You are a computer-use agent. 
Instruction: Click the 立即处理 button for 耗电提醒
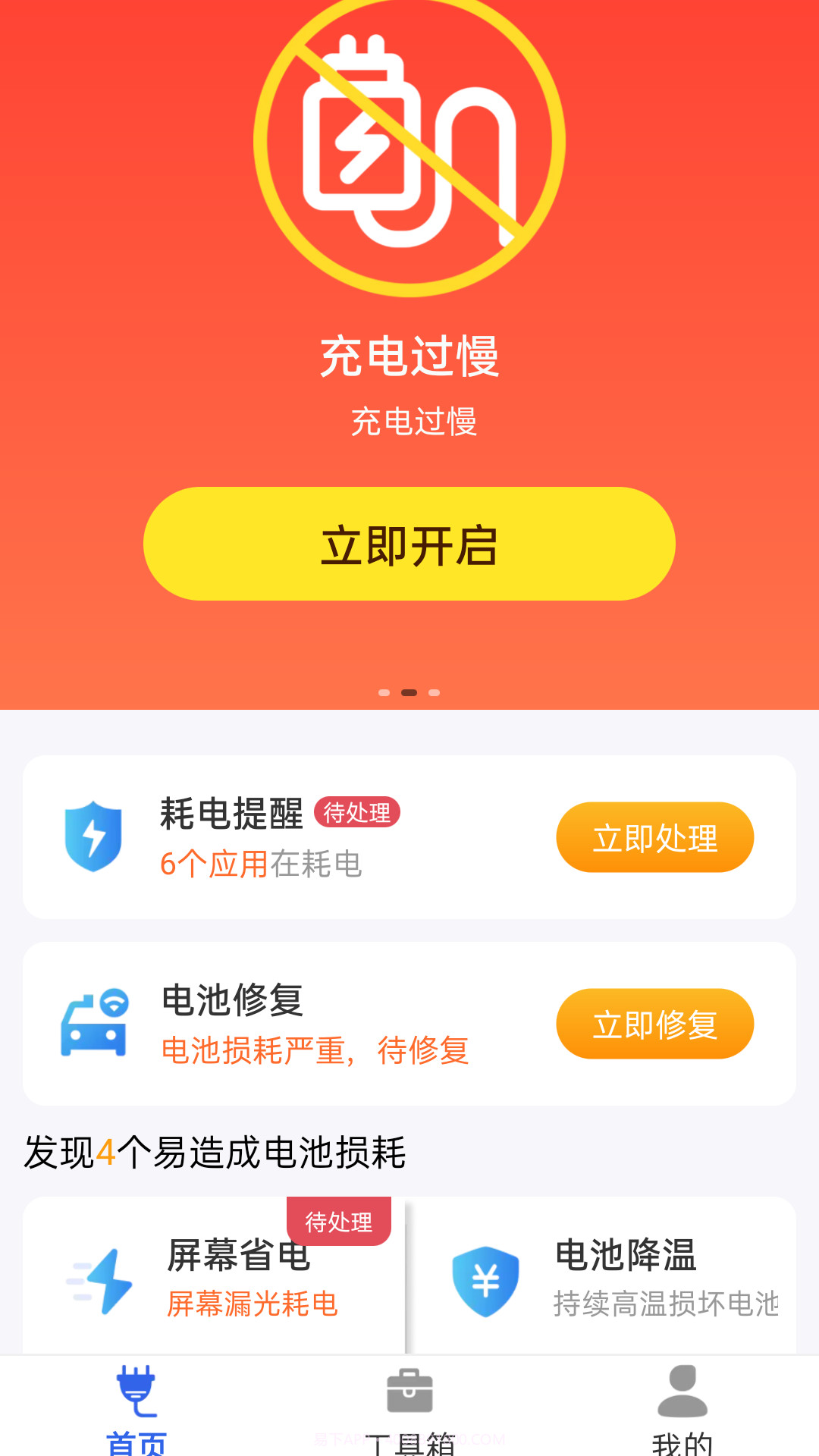tap(654, 837)
